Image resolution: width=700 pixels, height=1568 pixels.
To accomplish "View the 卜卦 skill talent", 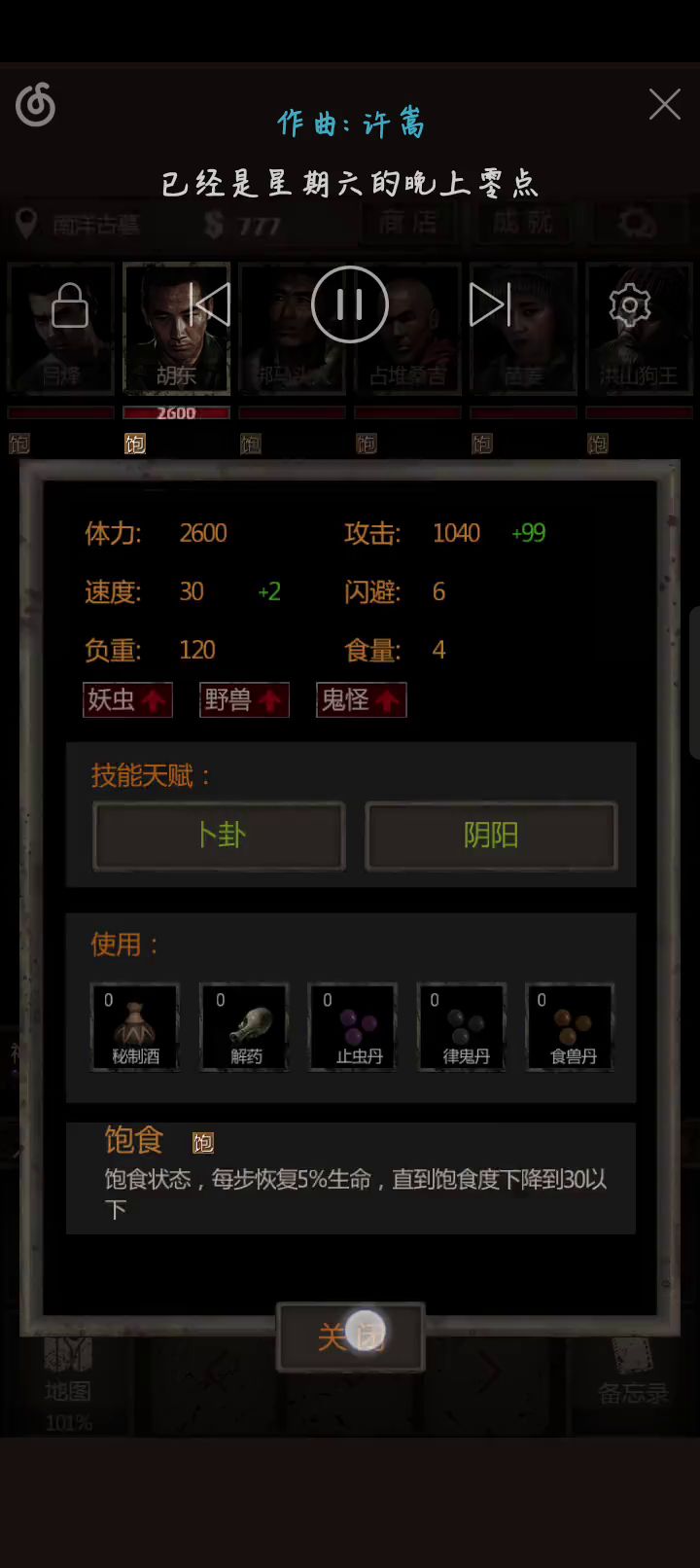I will pos(219,836).
